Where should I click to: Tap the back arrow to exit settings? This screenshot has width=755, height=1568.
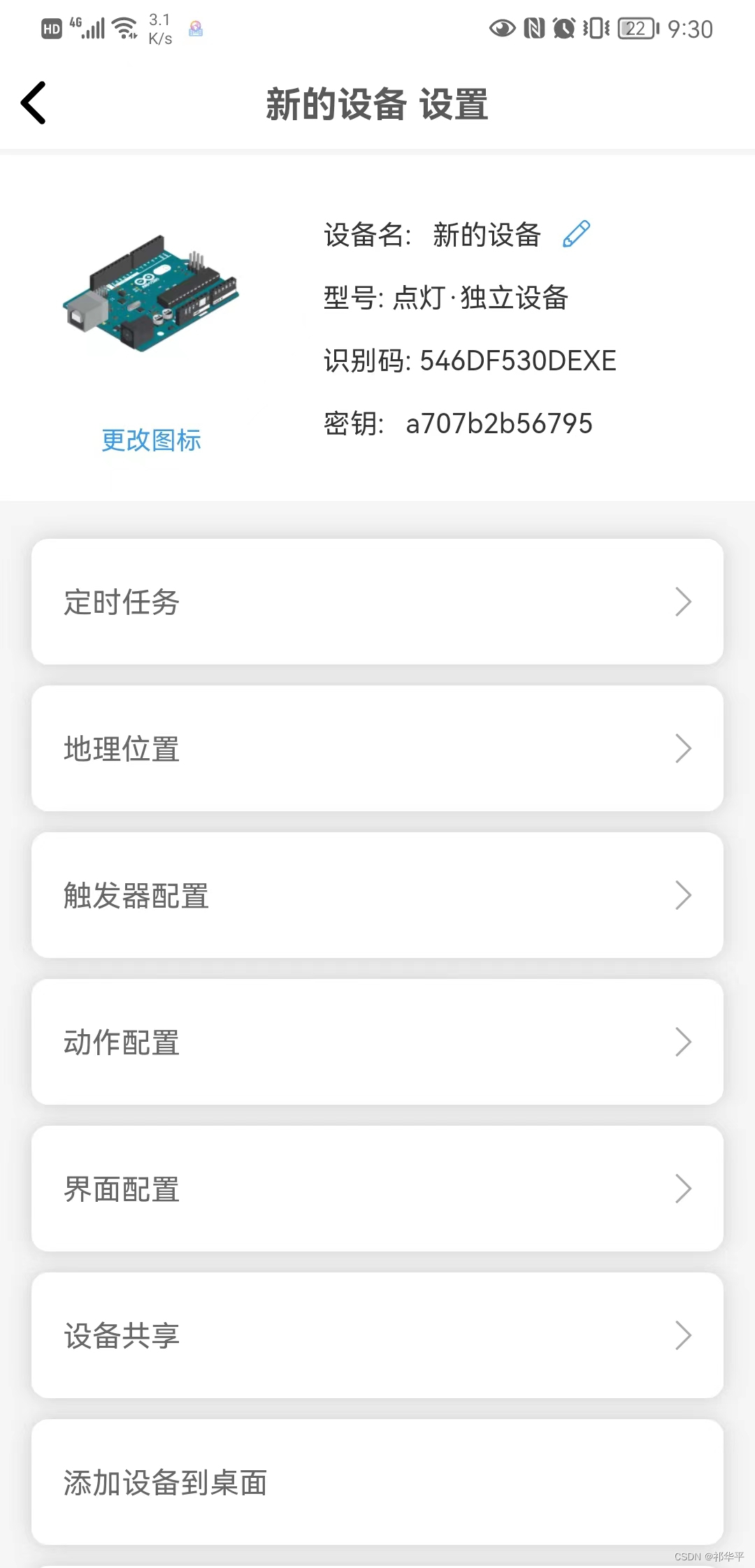pos(33,102)
